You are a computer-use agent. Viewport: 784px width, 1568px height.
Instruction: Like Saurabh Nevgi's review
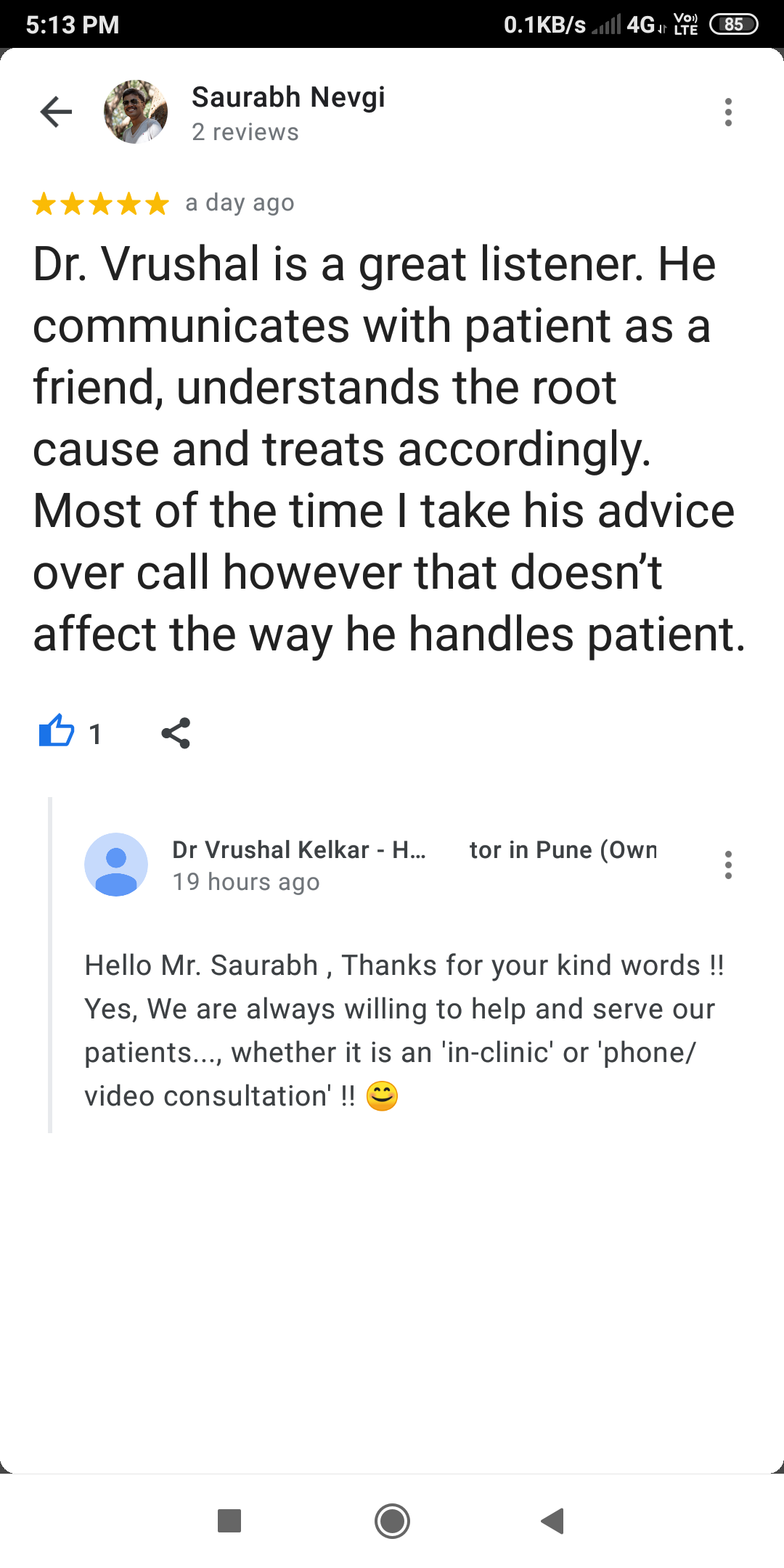57,731
